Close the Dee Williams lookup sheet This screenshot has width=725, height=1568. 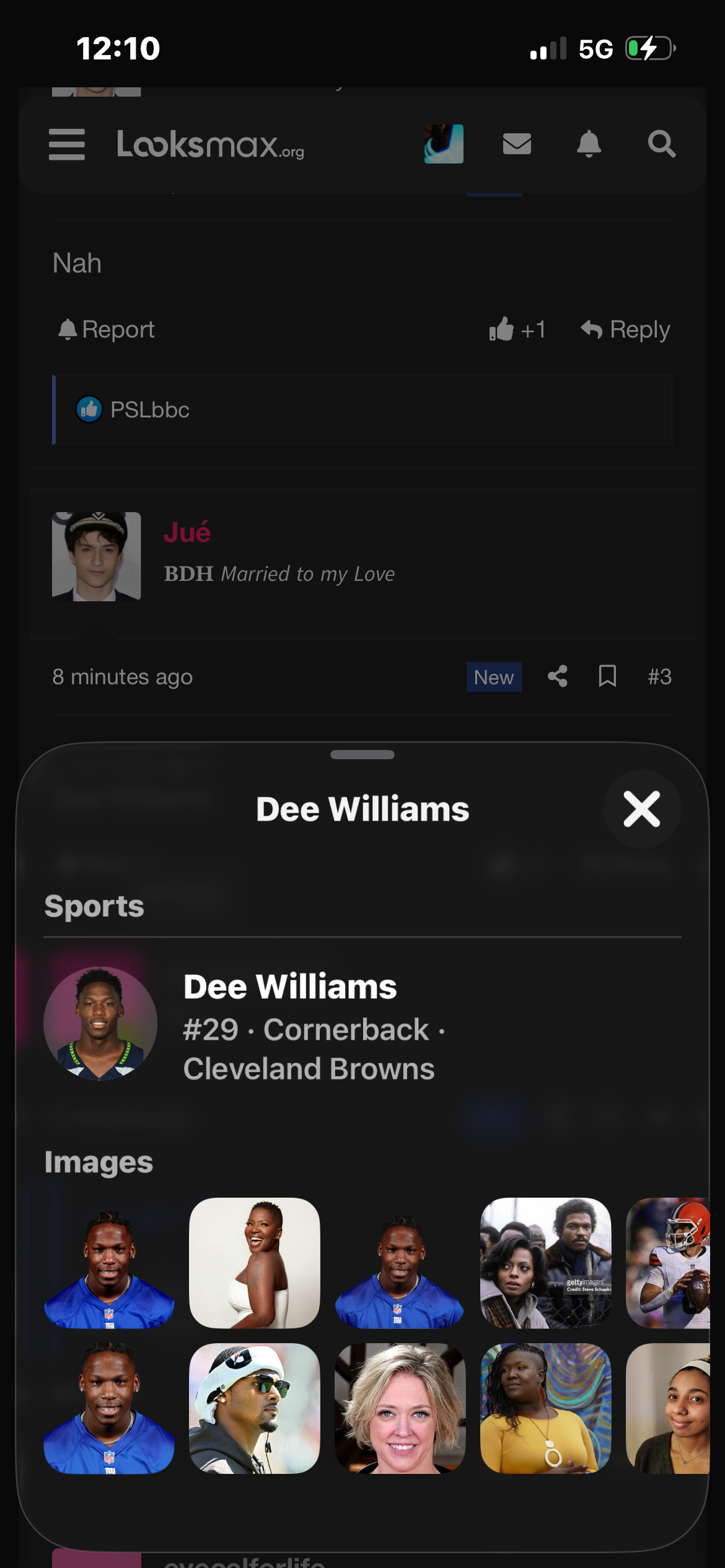coord(641,809)
